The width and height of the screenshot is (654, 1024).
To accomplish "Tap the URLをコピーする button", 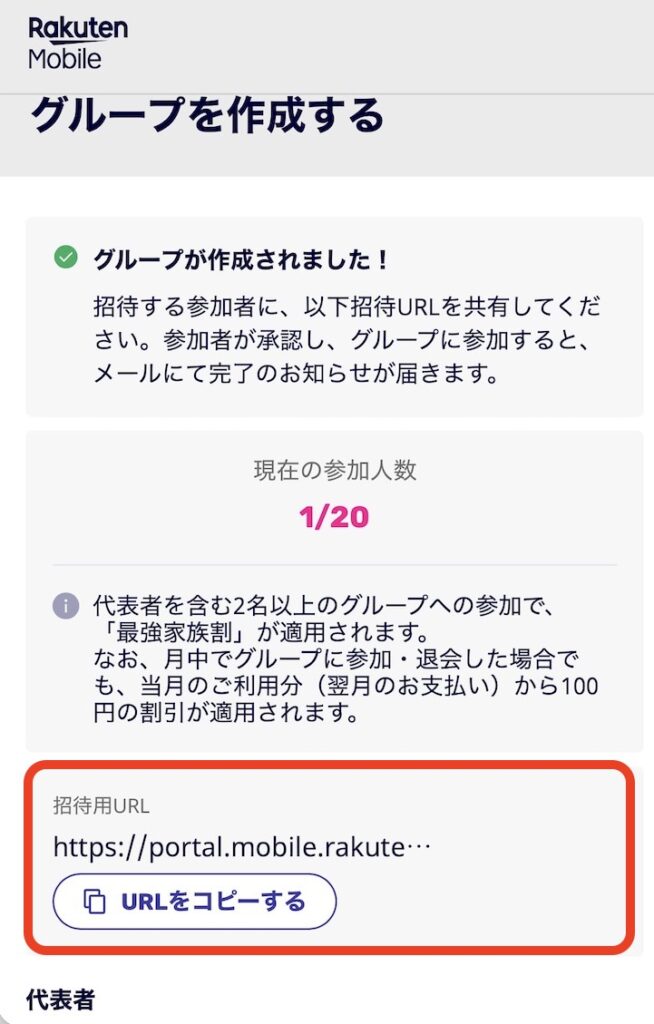I will pyautogui.click(x=195, y=902).
